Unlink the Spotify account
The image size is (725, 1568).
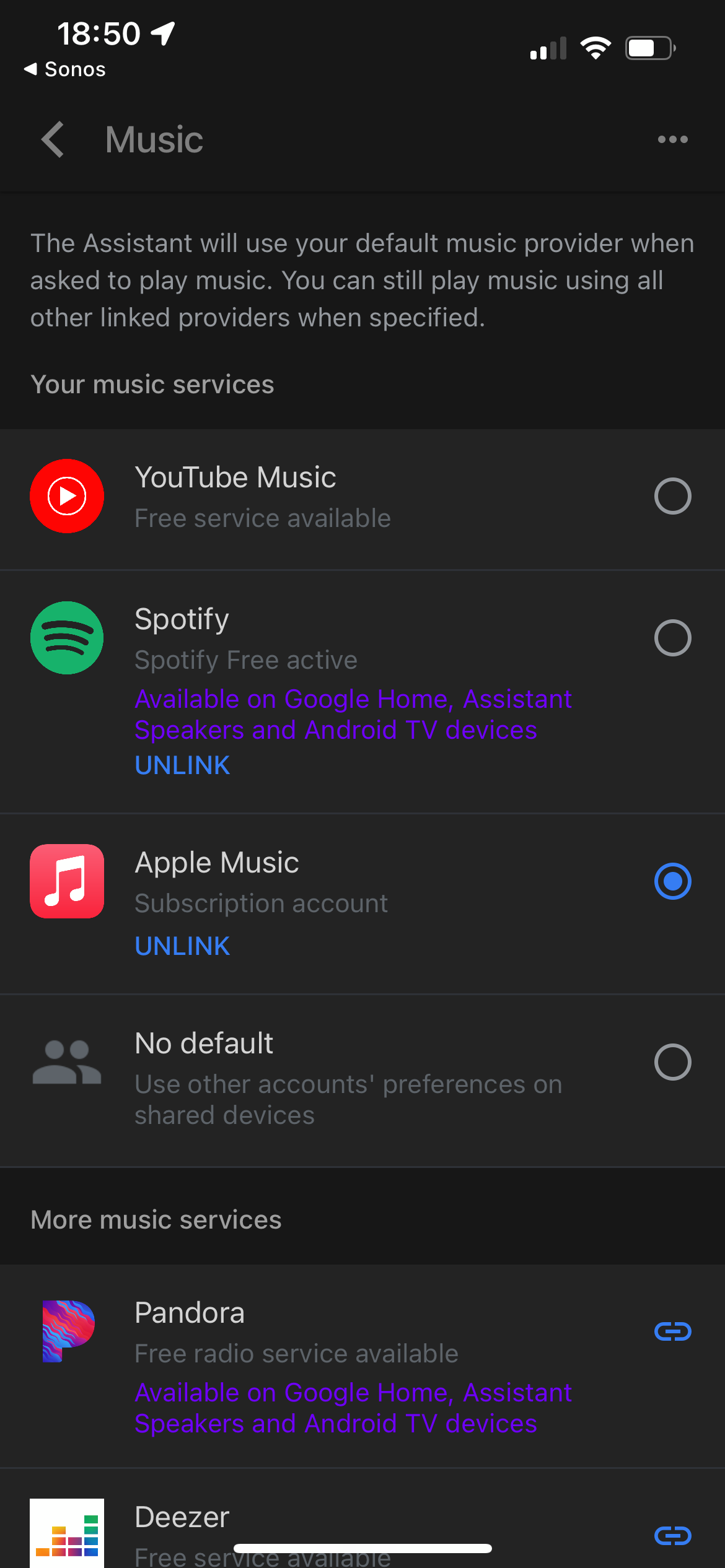point(182,765)
